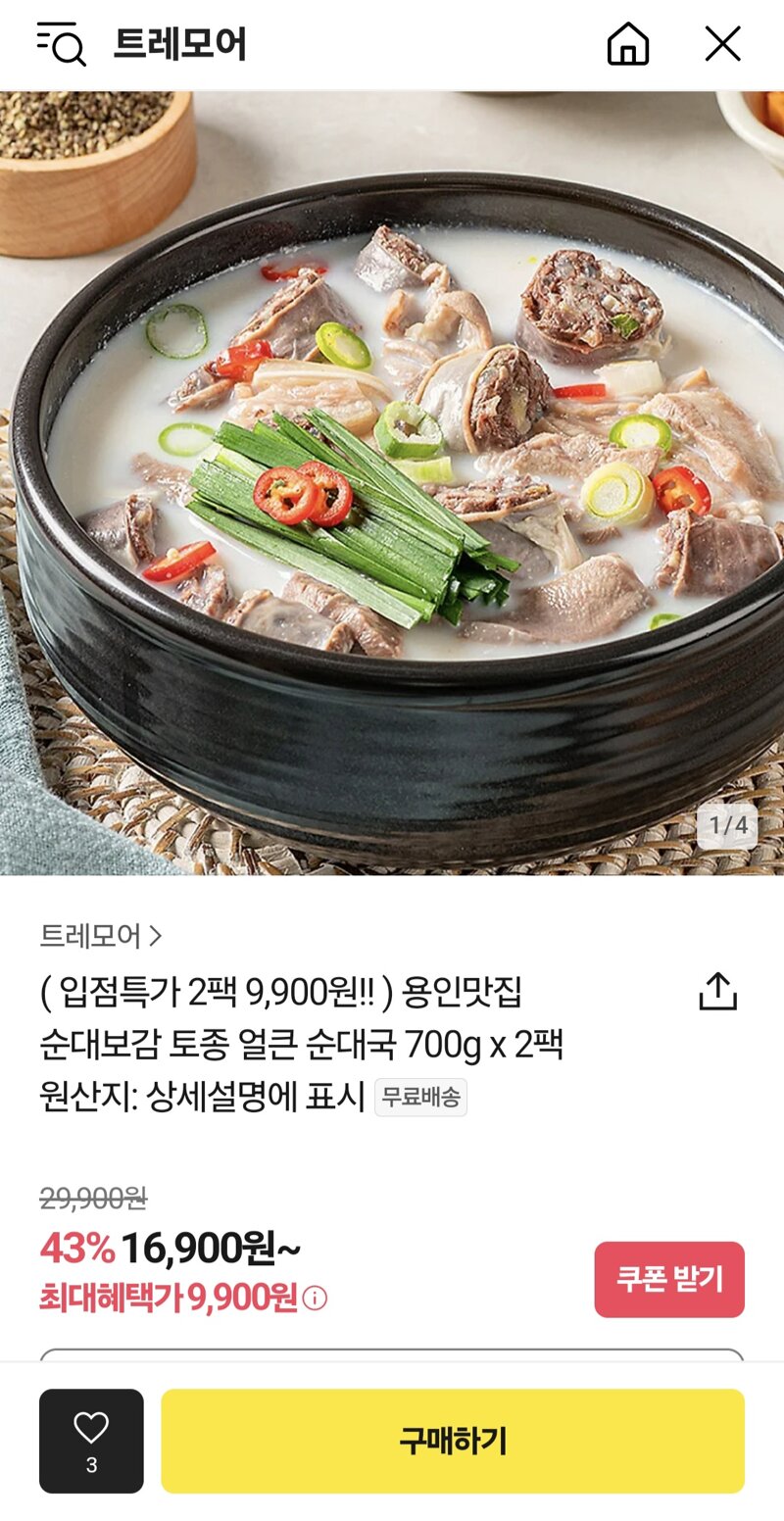Open the category search menu icon
This screenshot has height=1521, width=784.
[61, 44]
